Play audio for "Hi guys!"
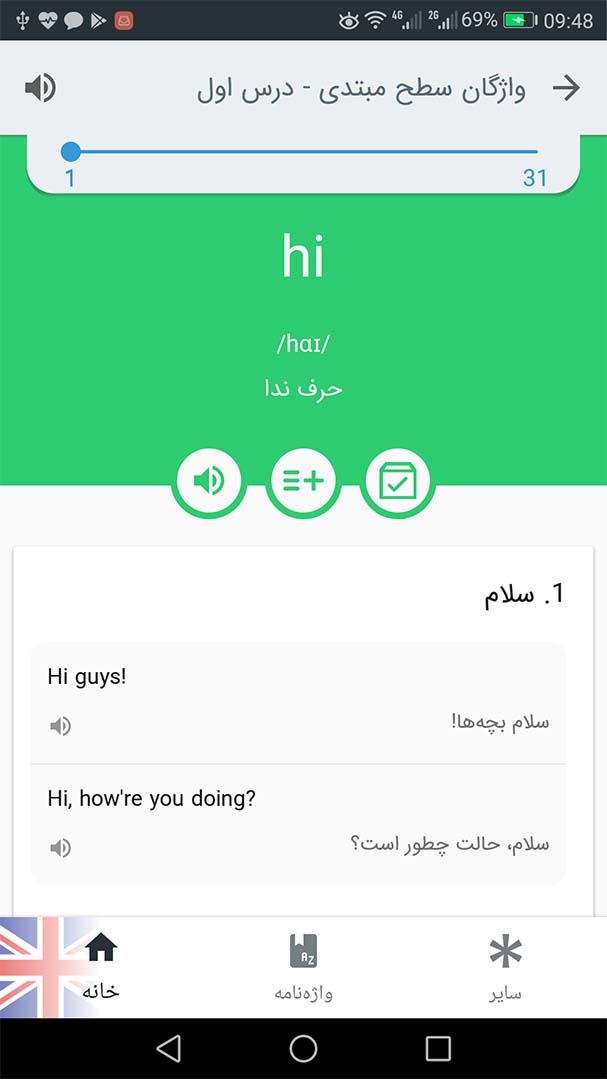The height and width of the screenshot is (1080, 607). [61, 726]
